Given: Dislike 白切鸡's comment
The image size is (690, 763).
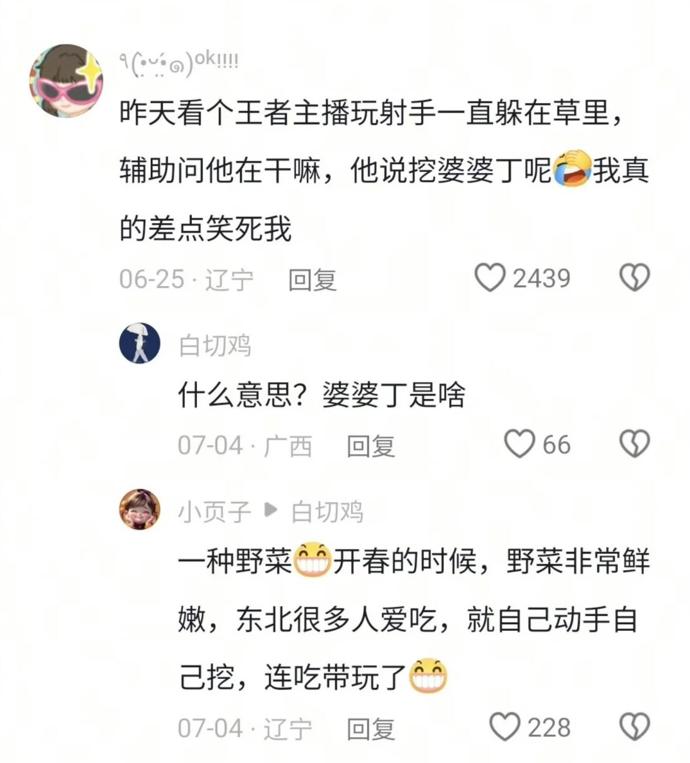Looking at the screenshot, I should pyautogui.click(x=634, y=444).
